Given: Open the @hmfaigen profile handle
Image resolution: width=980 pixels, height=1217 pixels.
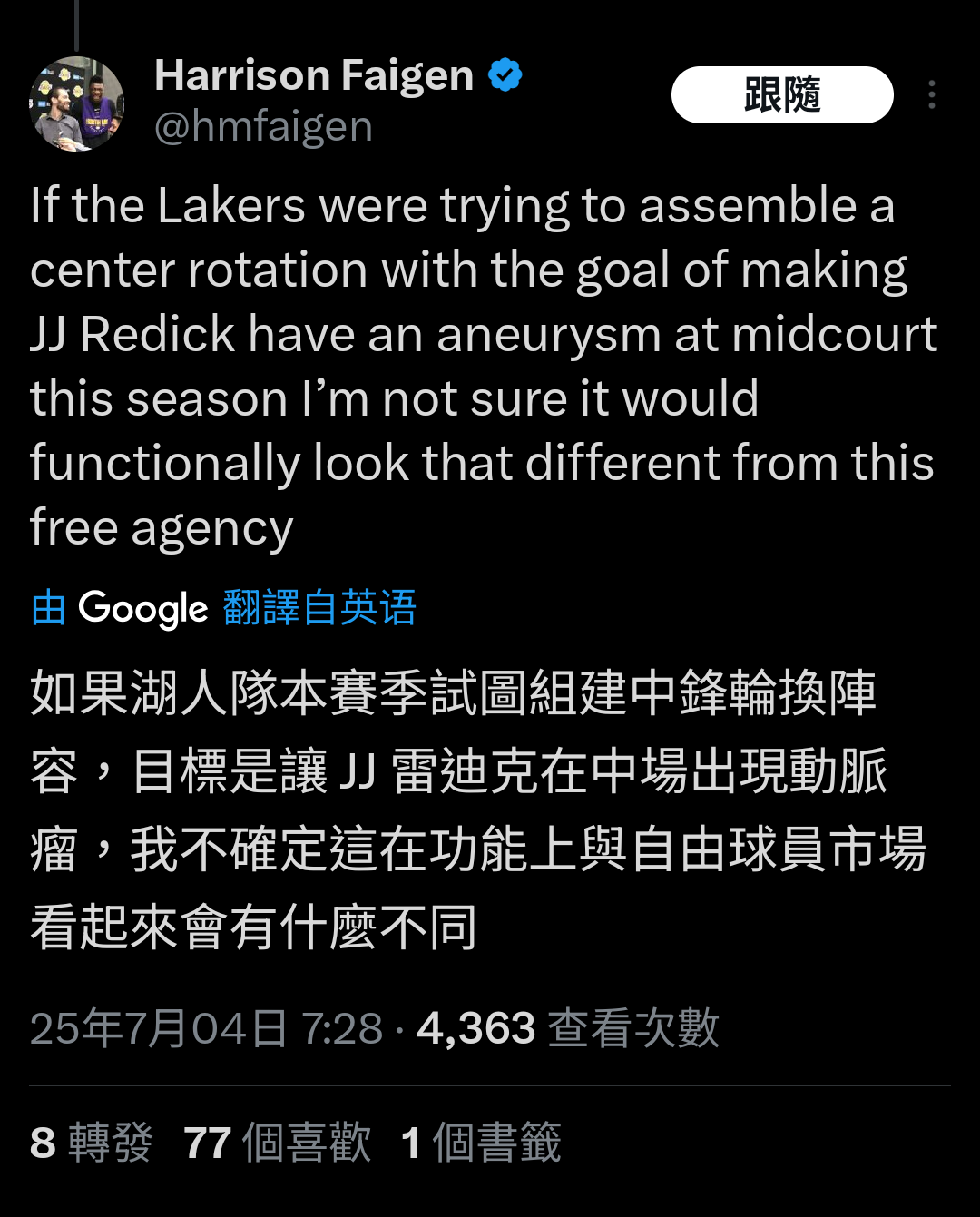Looking at the screenshot, I should [x=263, y=126].
